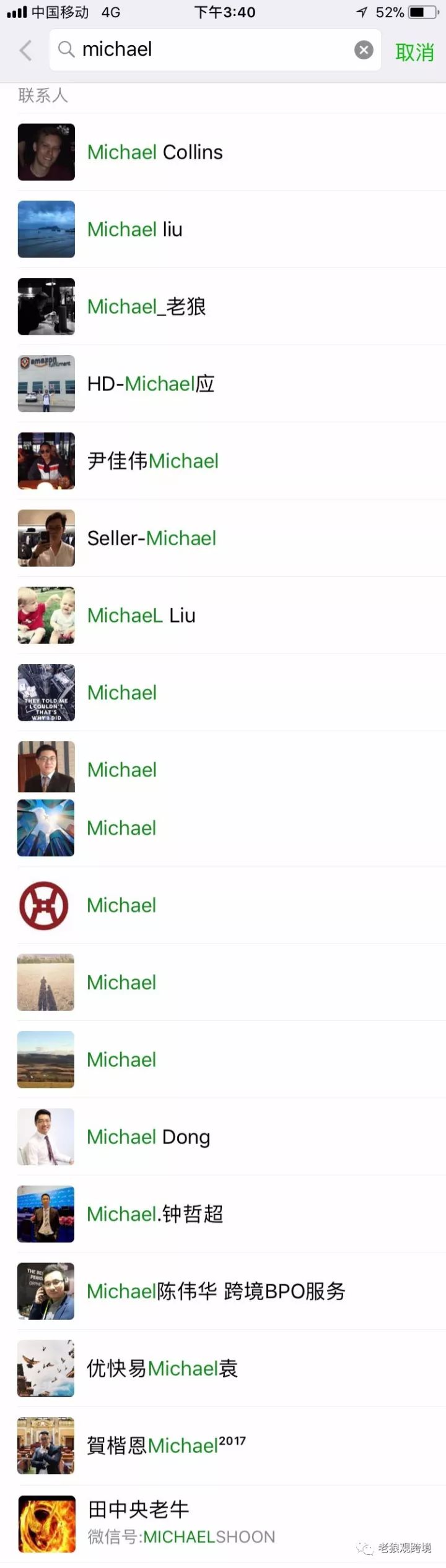Choose 尹佳伟Michael from results
The height and width of the screenshot is (1568, 446).
(x=153, y=461)
